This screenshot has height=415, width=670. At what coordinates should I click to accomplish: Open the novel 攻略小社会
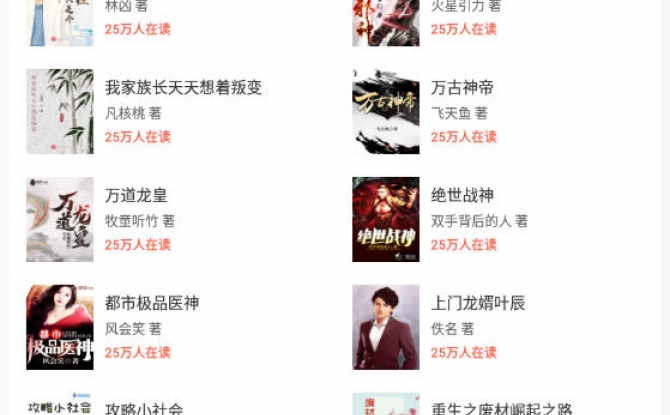tap(144, 408)
